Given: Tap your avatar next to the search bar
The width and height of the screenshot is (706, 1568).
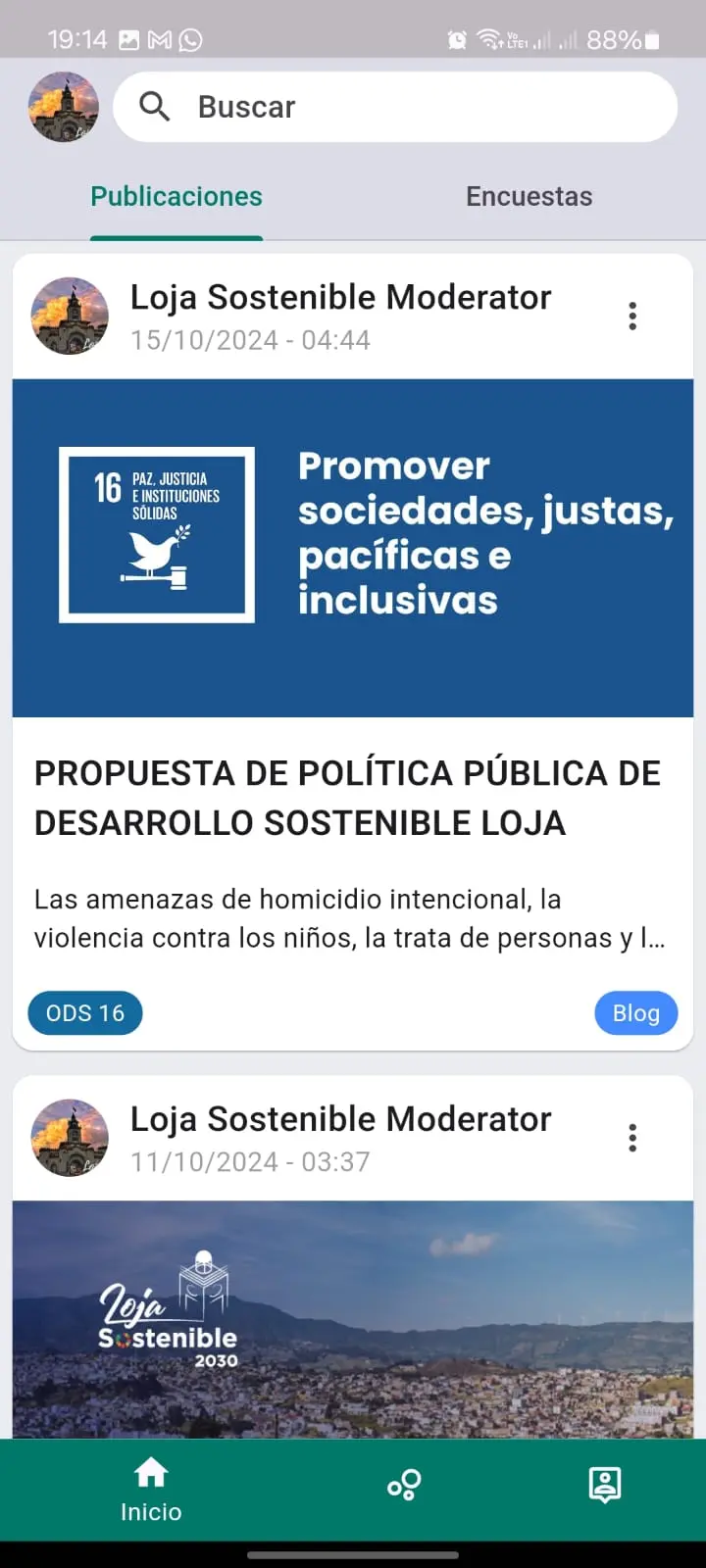Looking at the screenshot, I should tap(63, 107).
